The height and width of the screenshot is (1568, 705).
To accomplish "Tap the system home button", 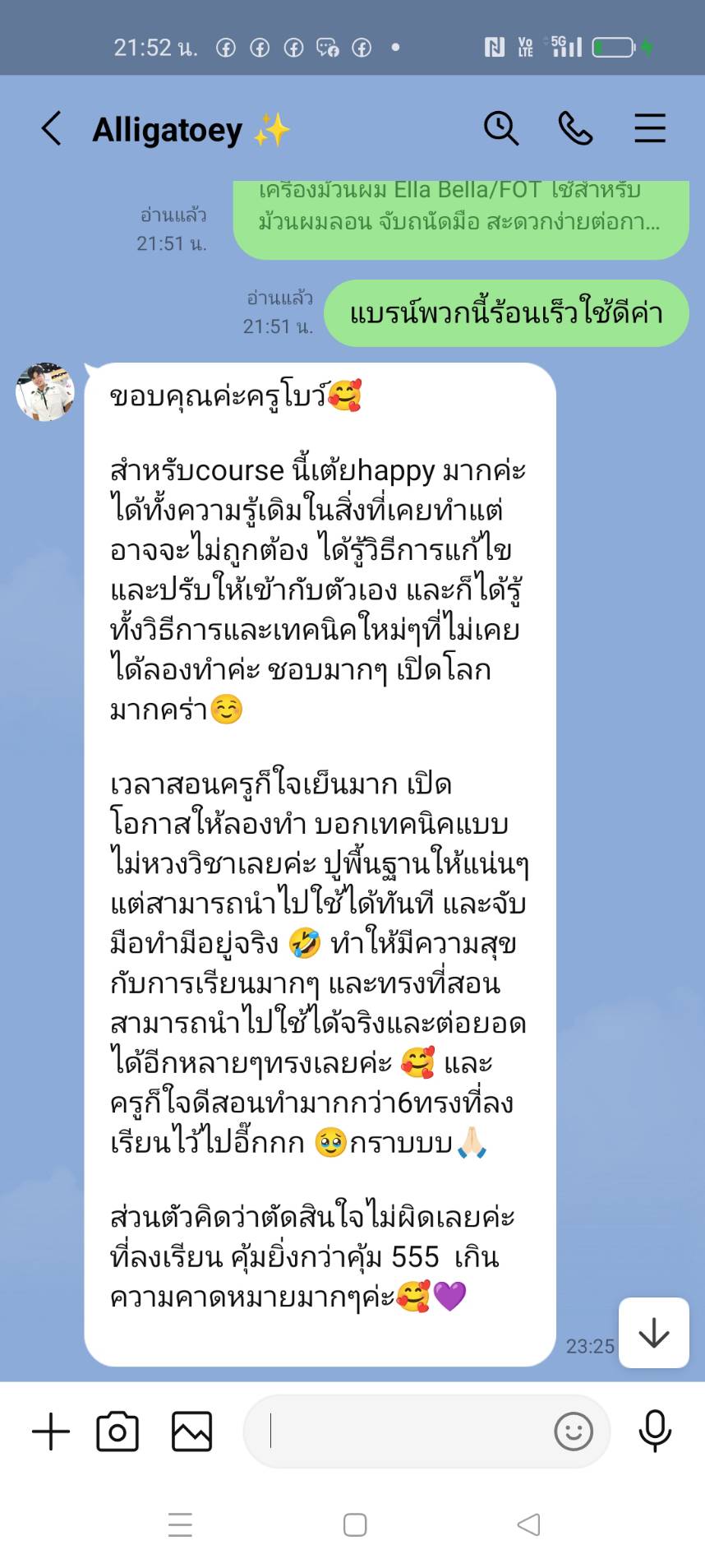I will (355, 1525).
